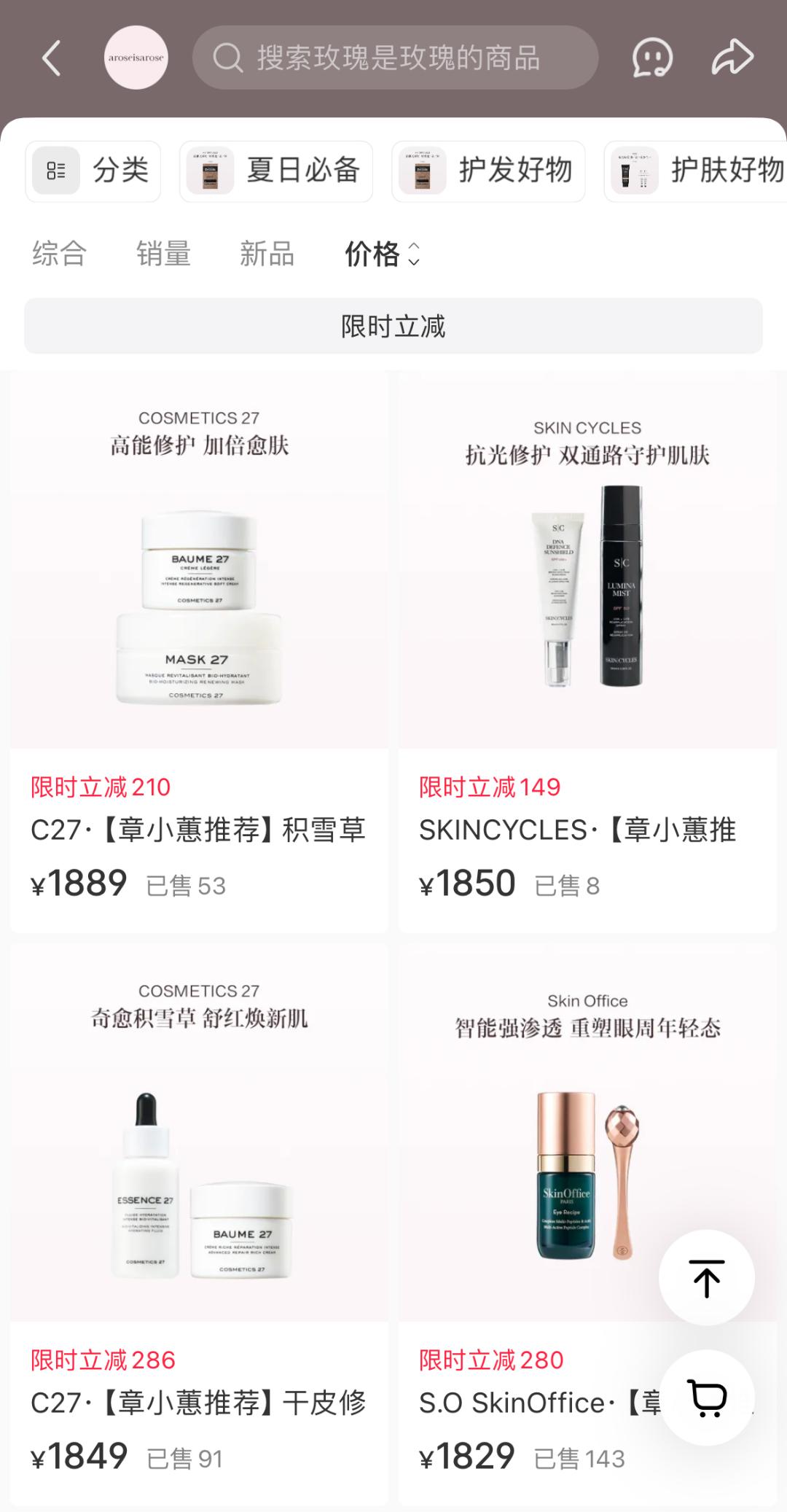The width and height of the screenshot is (787, 1512).
Task: Open SKINCYCLES product priced ¥1850
Action: point(587,649)
